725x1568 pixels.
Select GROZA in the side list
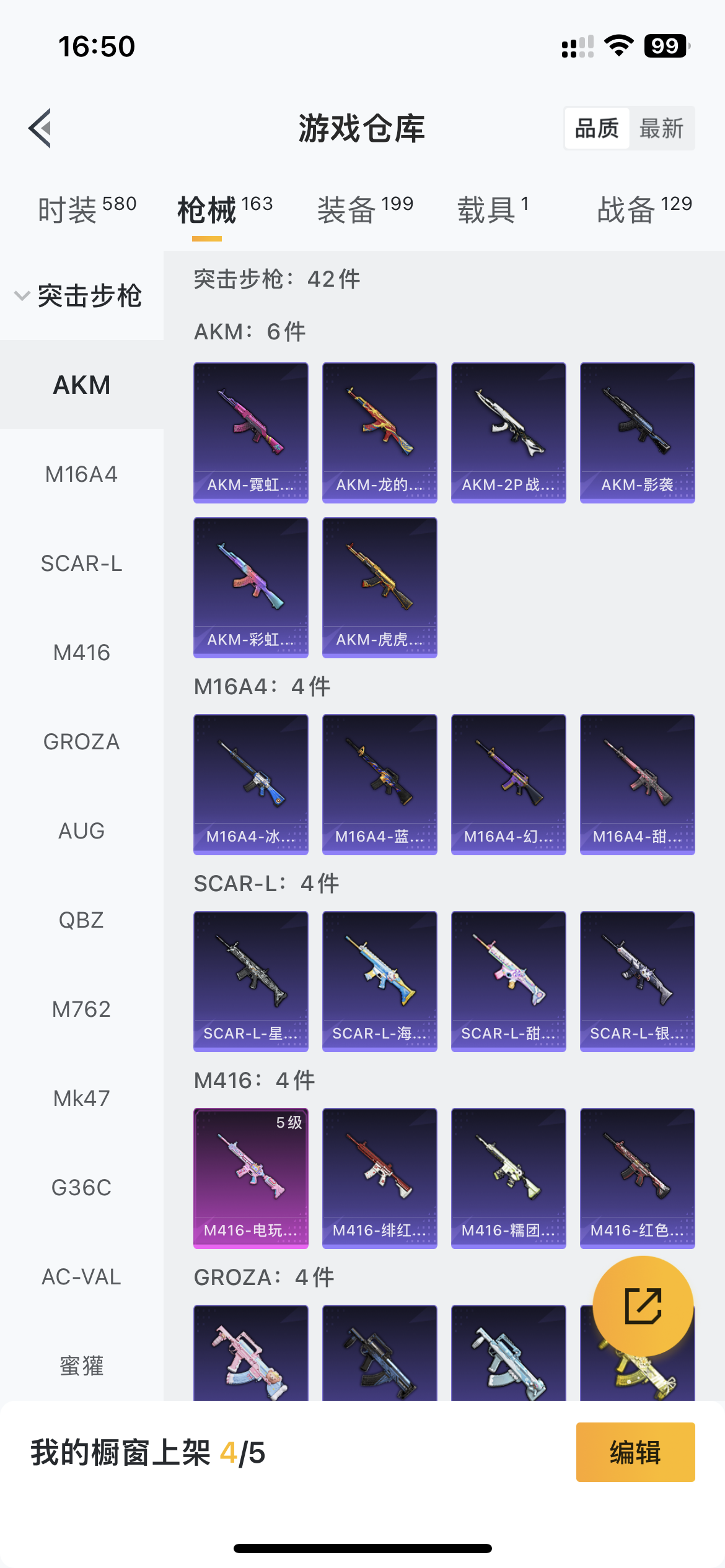[x=82, y=742]
